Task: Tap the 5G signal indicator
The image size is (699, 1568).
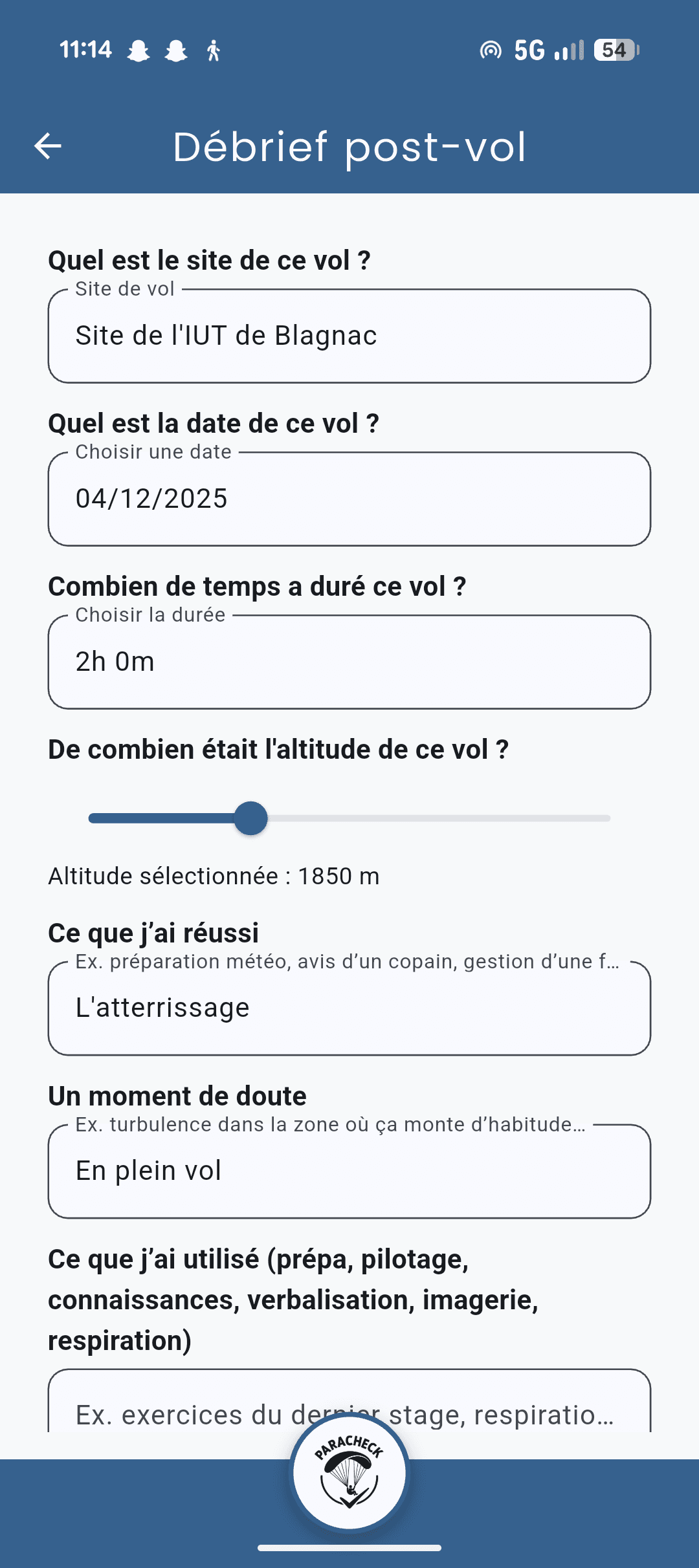Action: click(529, 50)
